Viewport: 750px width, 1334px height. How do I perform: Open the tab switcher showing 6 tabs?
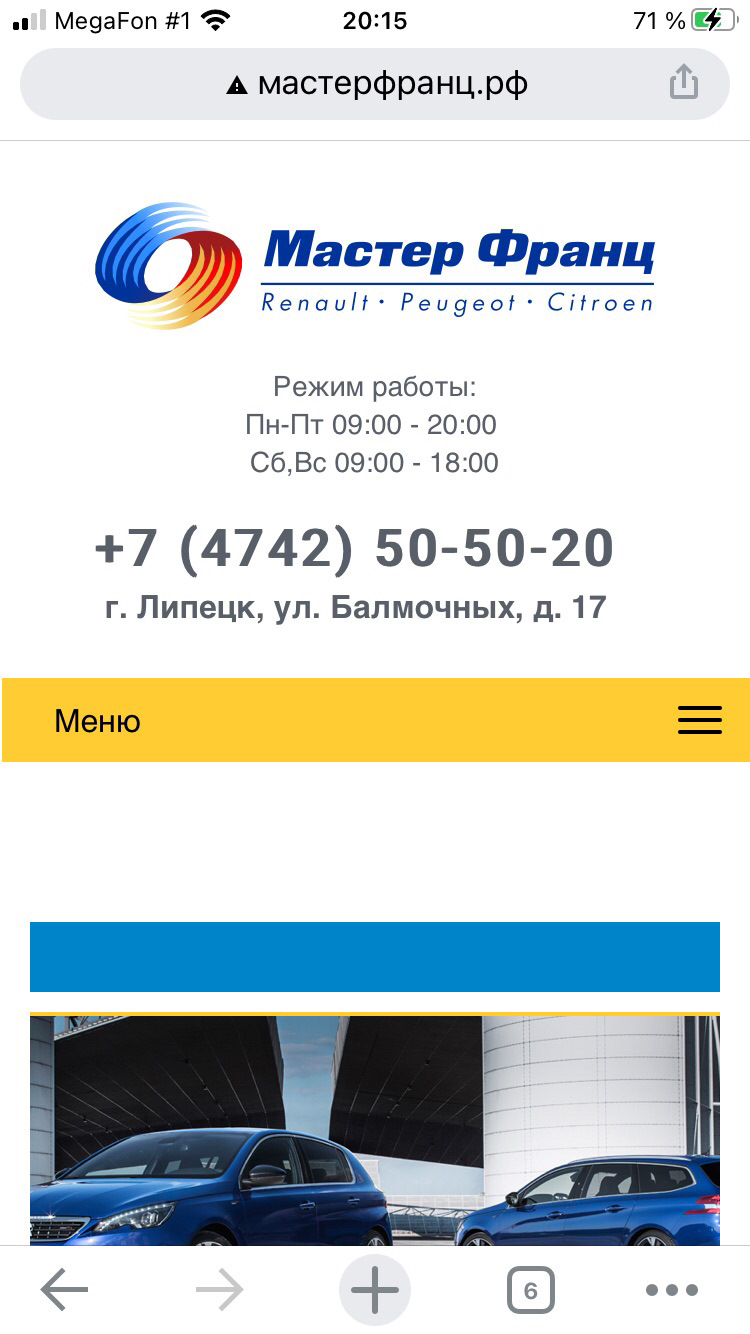[530, 1291]
